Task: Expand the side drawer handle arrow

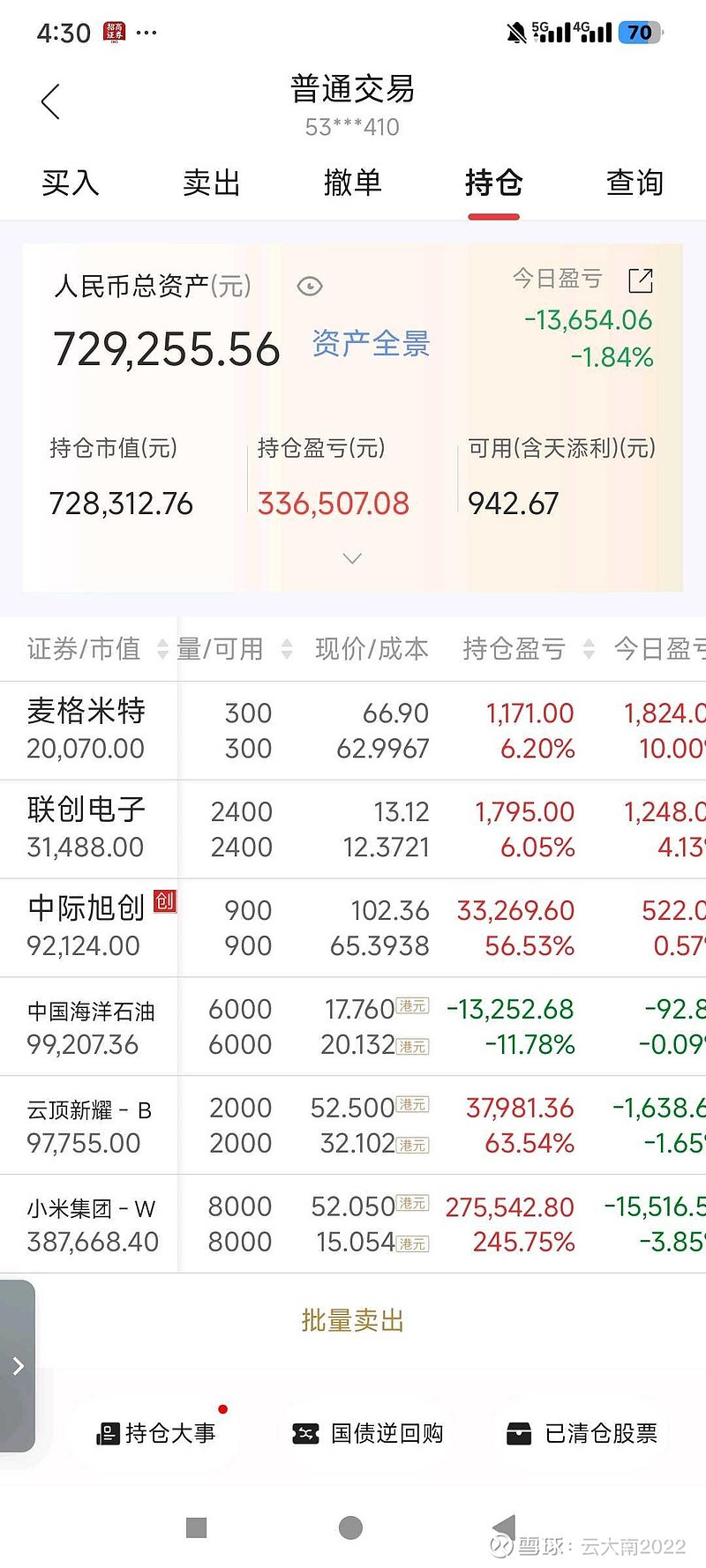Action: (x=18, y=1366)
